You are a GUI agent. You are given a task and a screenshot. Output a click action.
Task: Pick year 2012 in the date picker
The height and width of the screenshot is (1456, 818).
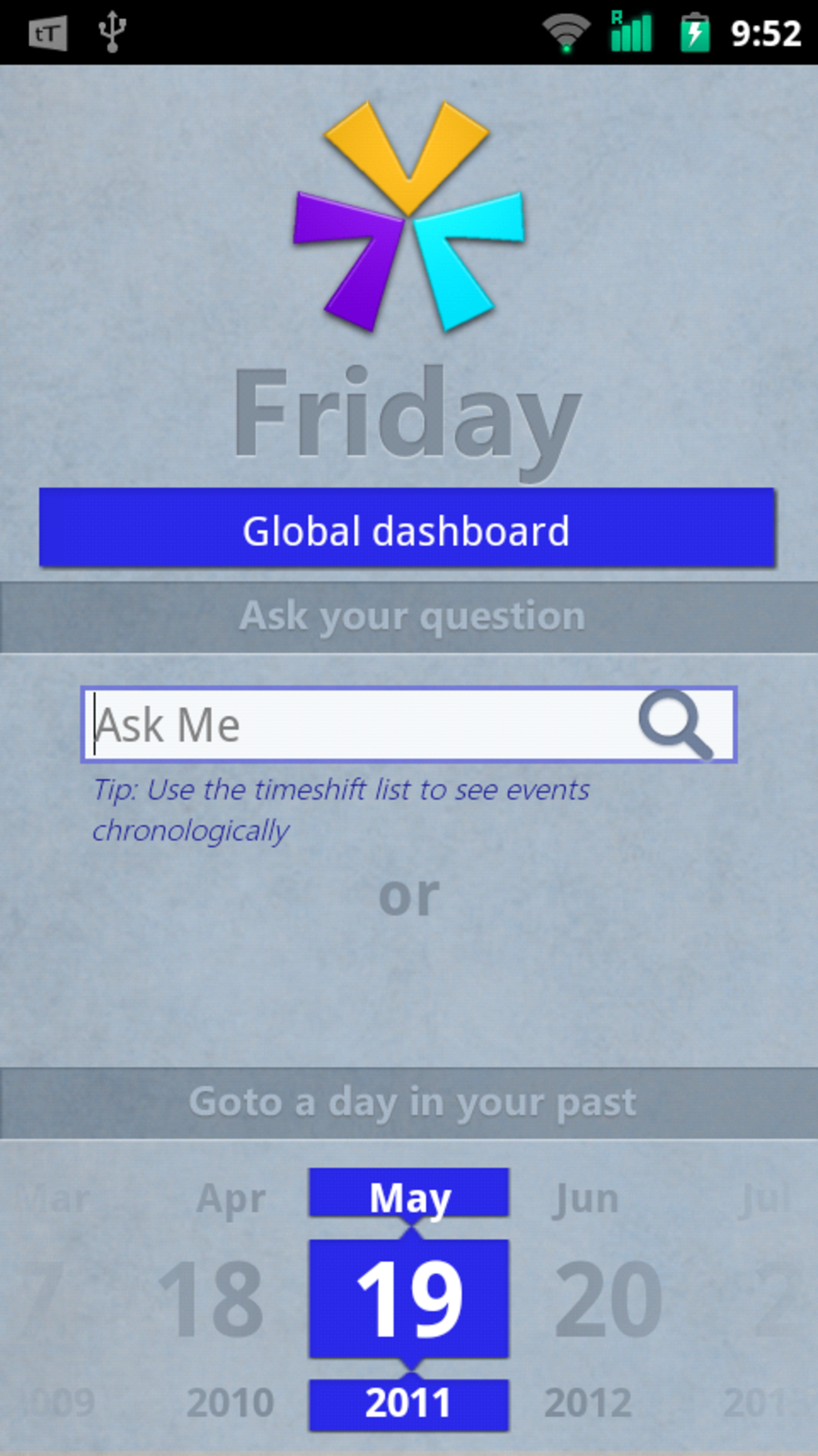(x=588, y=1403)
